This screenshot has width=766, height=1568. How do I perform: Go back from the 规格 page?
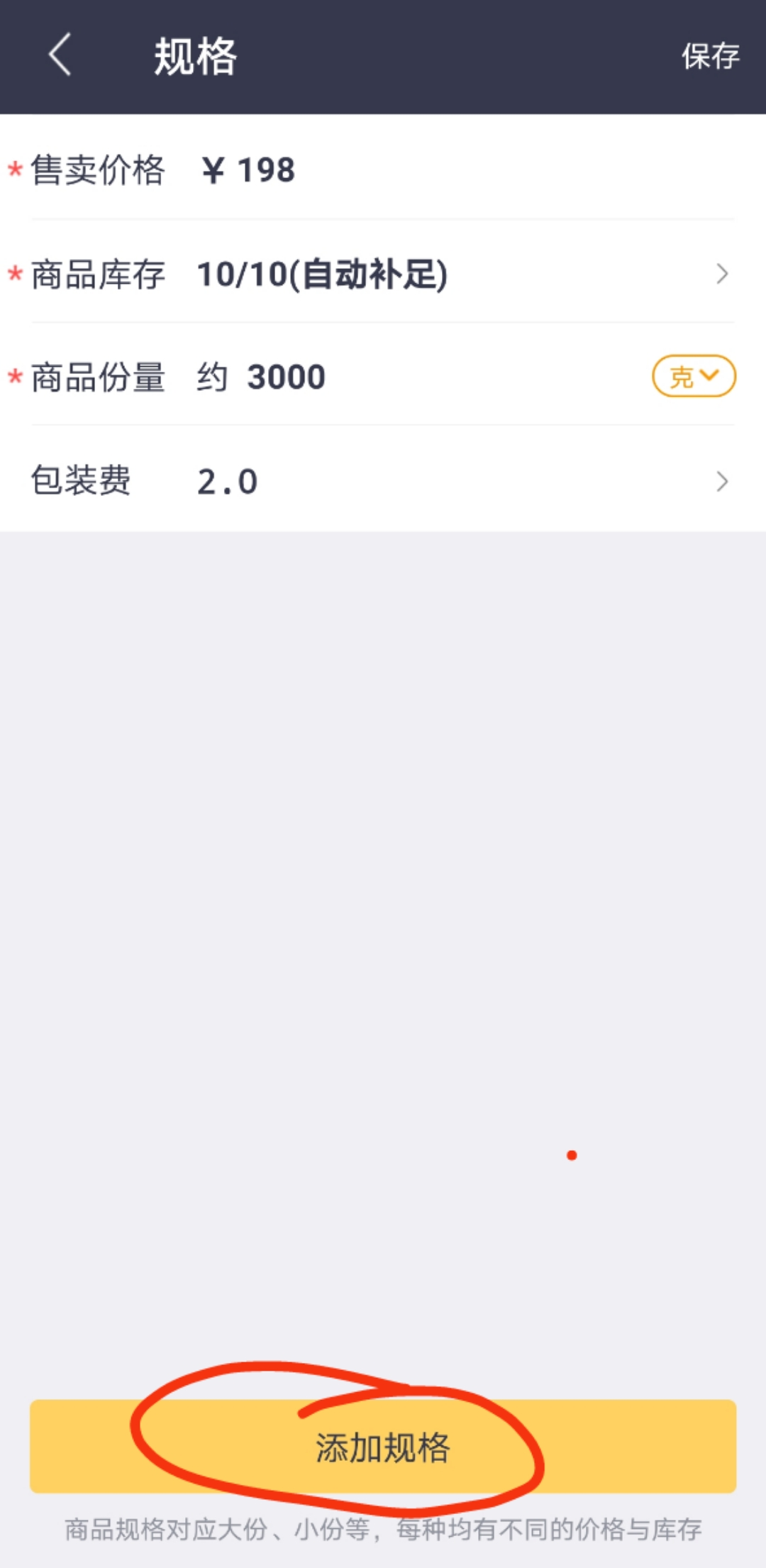60,55
